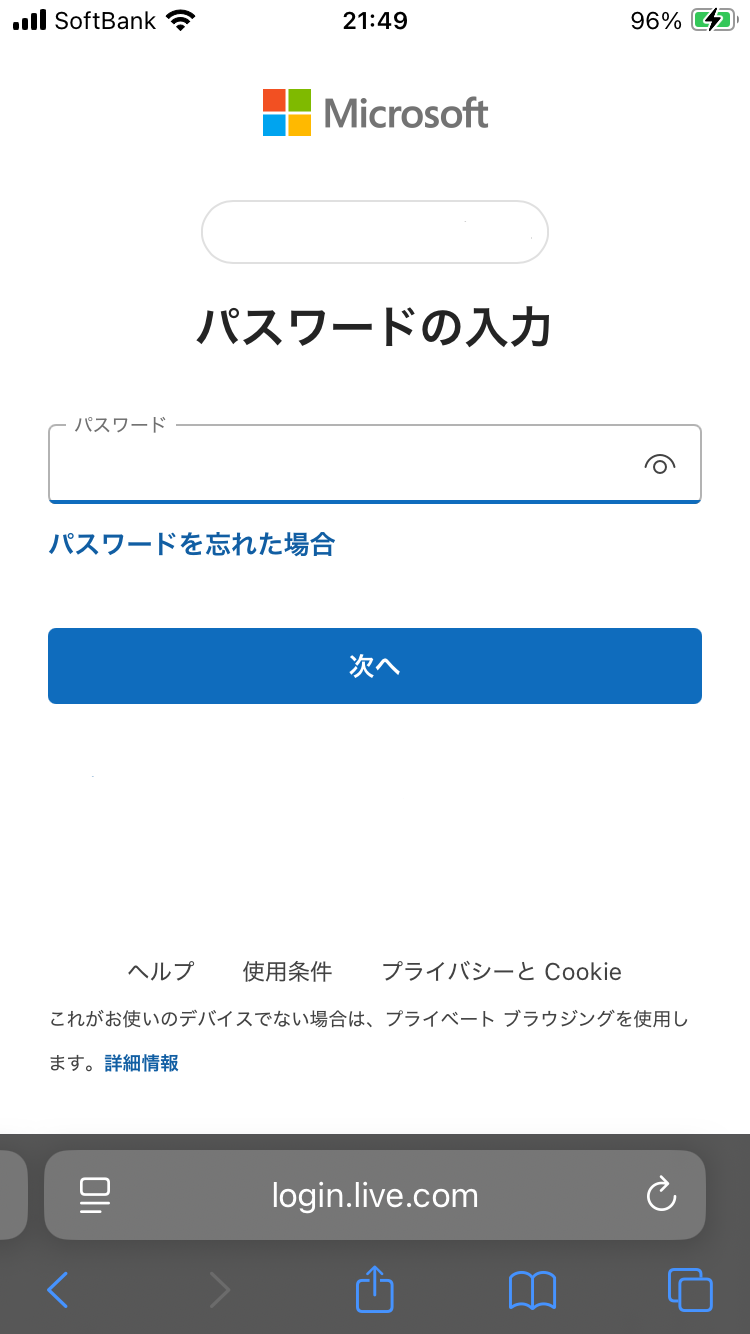
Task: Open the 使用条件 link
Action: pos(287,971)
